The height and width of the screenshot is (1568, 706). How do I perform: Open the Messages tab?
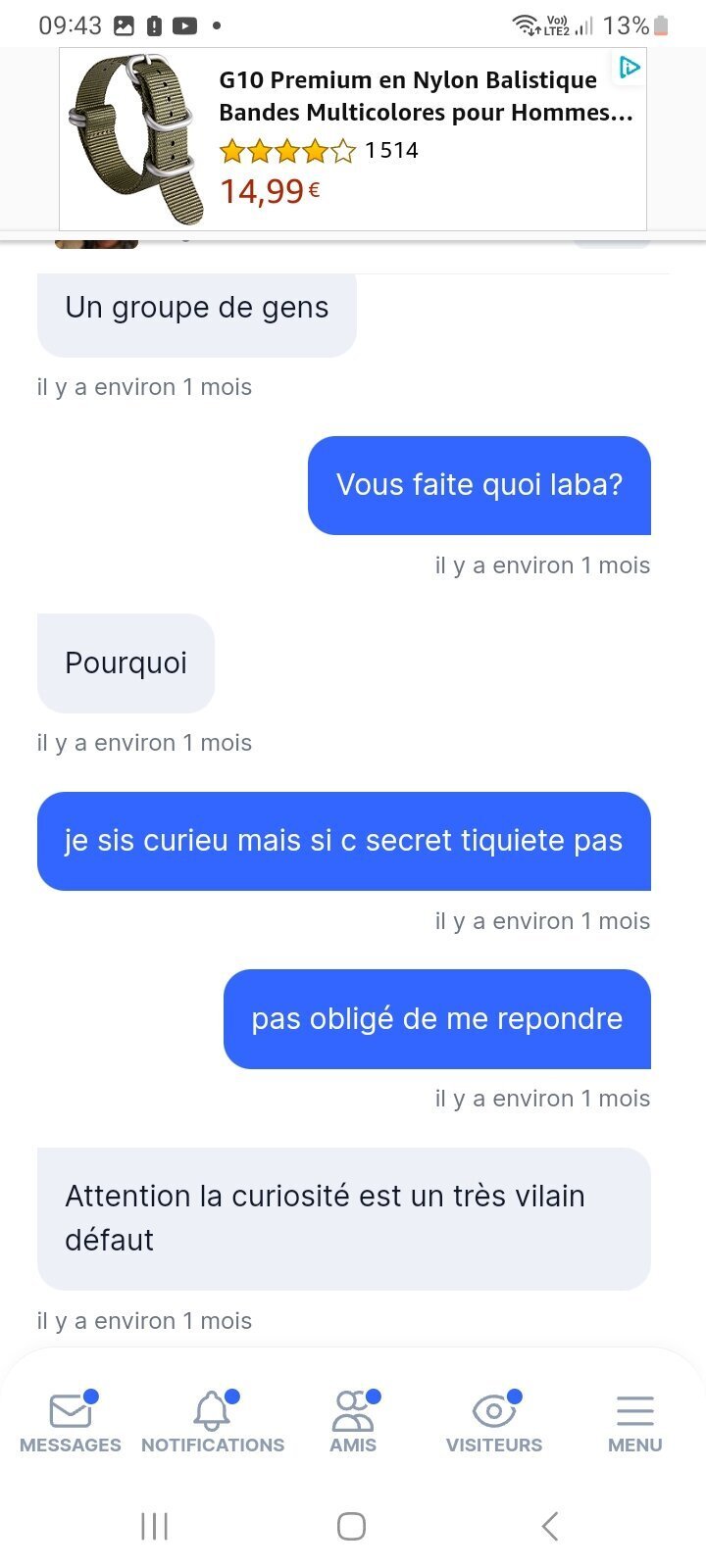[x=70, y=1423]
